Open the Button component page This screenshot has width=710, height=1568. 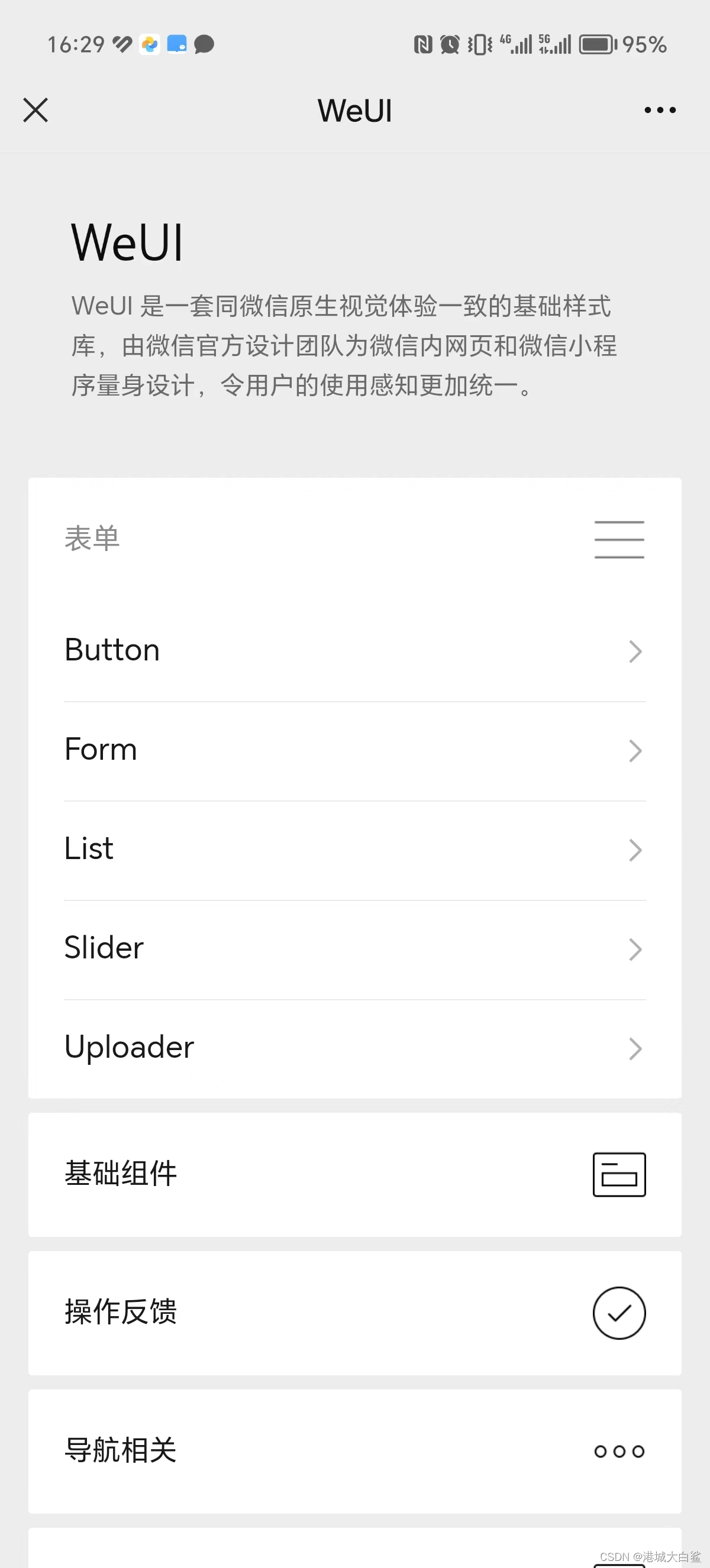coord(354,651)
